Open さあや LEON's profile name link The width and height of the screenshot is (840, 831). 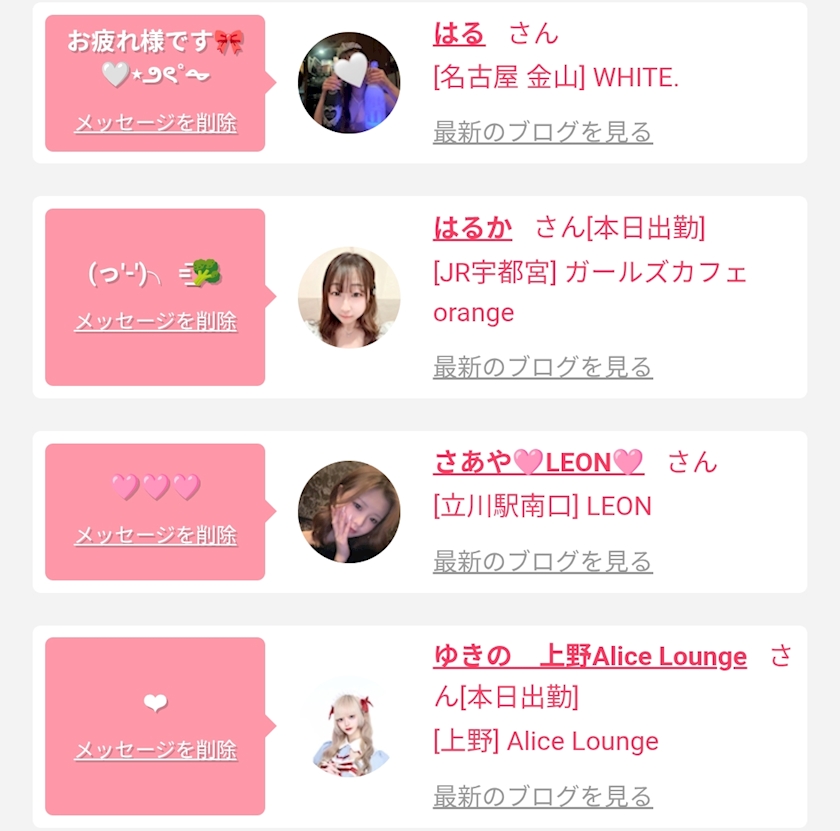point(538,462)
